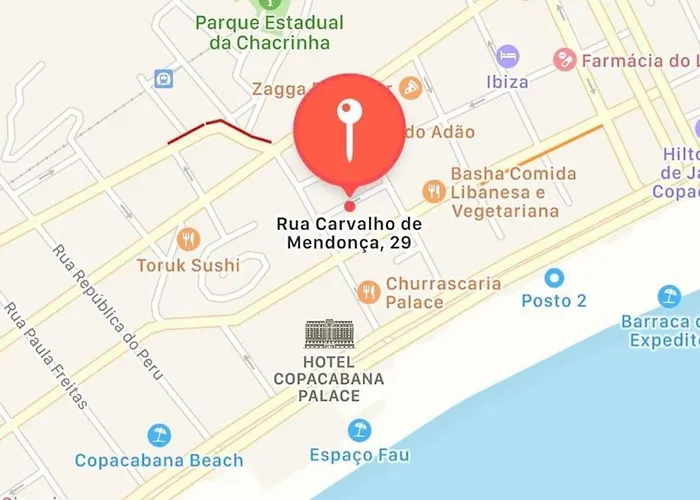
Task: Open the Toruk Sushi restaurant marker
Action: (x=188, y=240)
